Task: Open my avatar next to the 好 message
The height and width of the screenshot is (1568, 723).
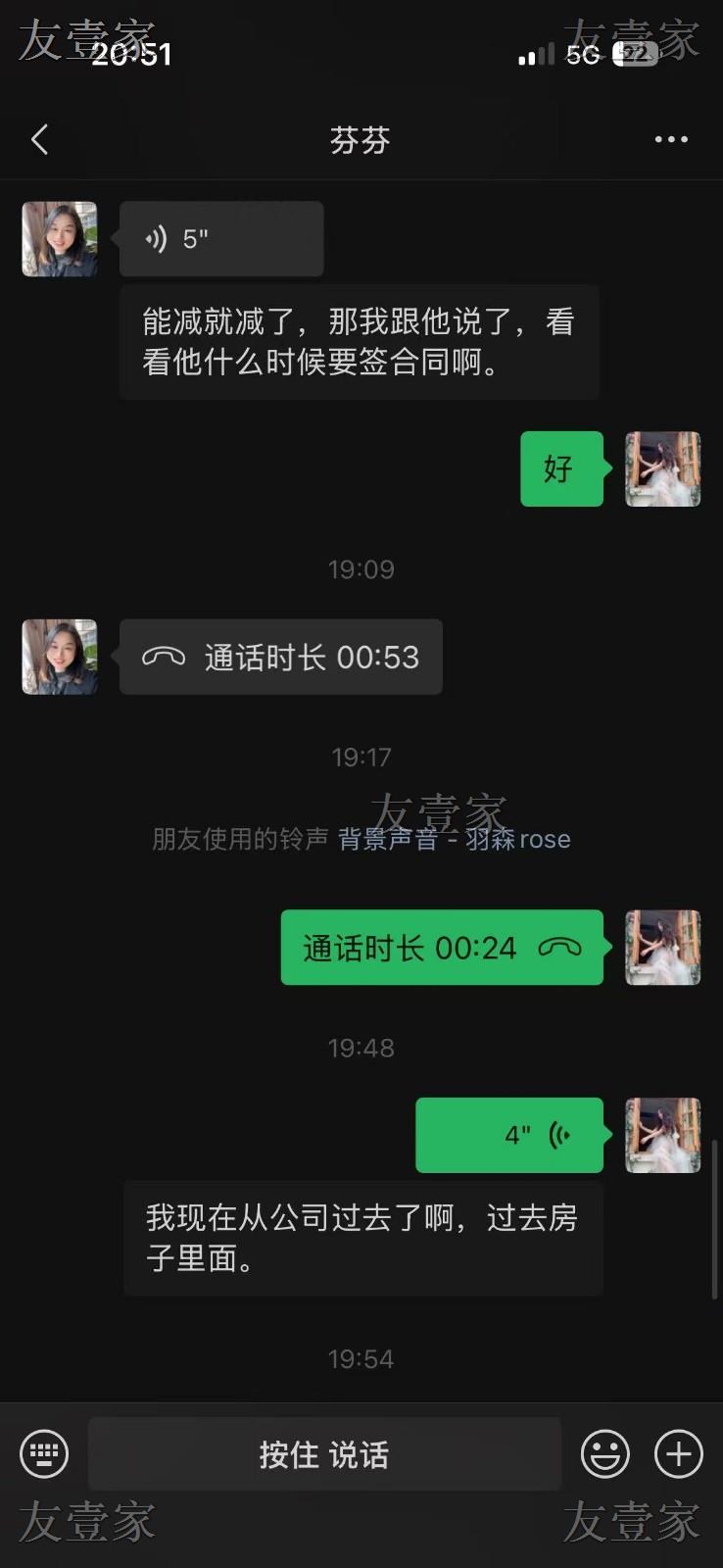Action: tap(663, 468)
